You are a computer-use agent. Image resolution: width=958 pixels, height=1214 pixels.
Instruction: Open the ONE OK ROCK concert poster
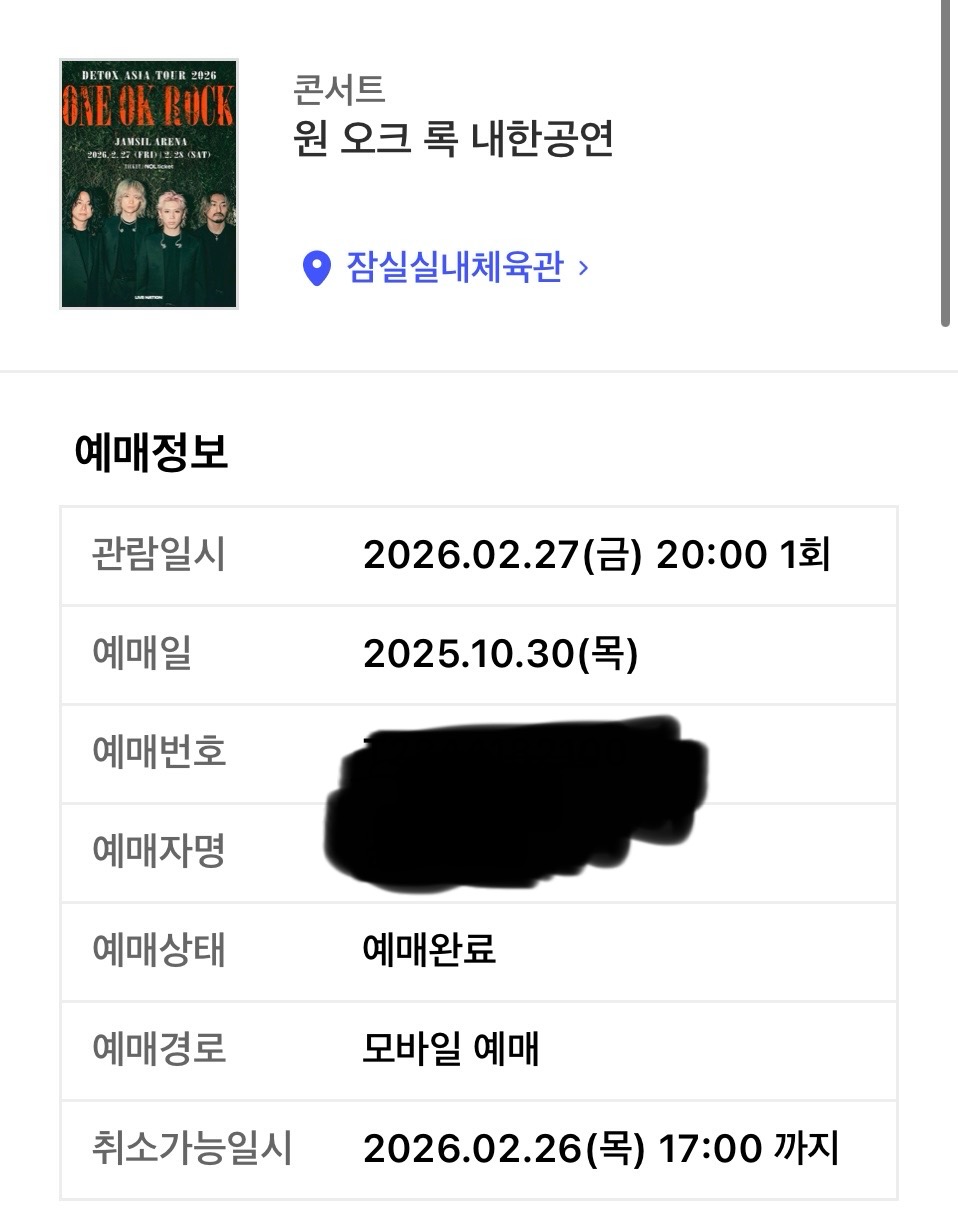point(149,184)
